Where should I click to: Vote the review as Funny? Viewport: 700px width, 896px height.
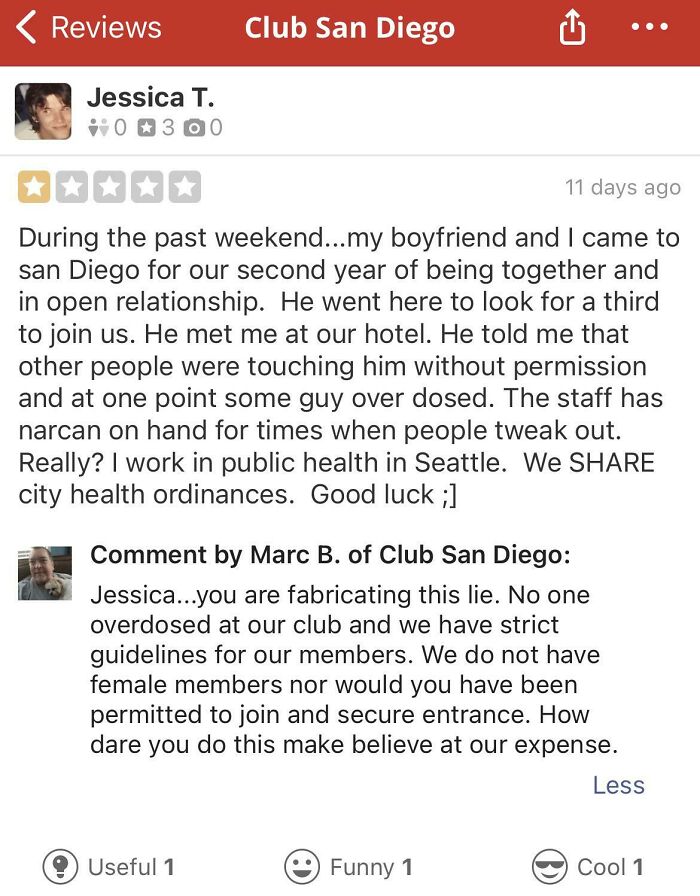click(x=348, y=866)
